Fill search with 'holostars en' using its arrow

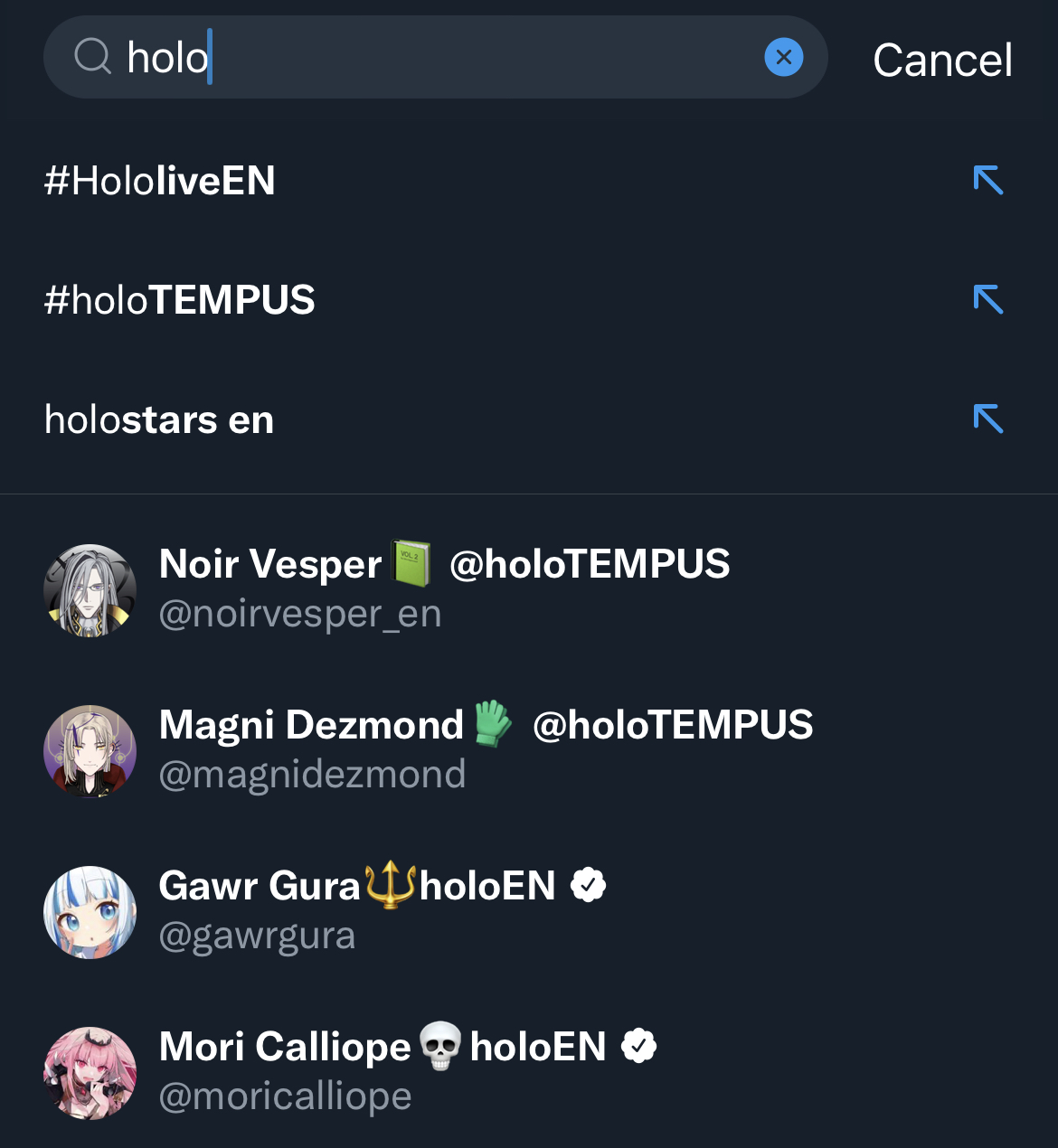987,419
